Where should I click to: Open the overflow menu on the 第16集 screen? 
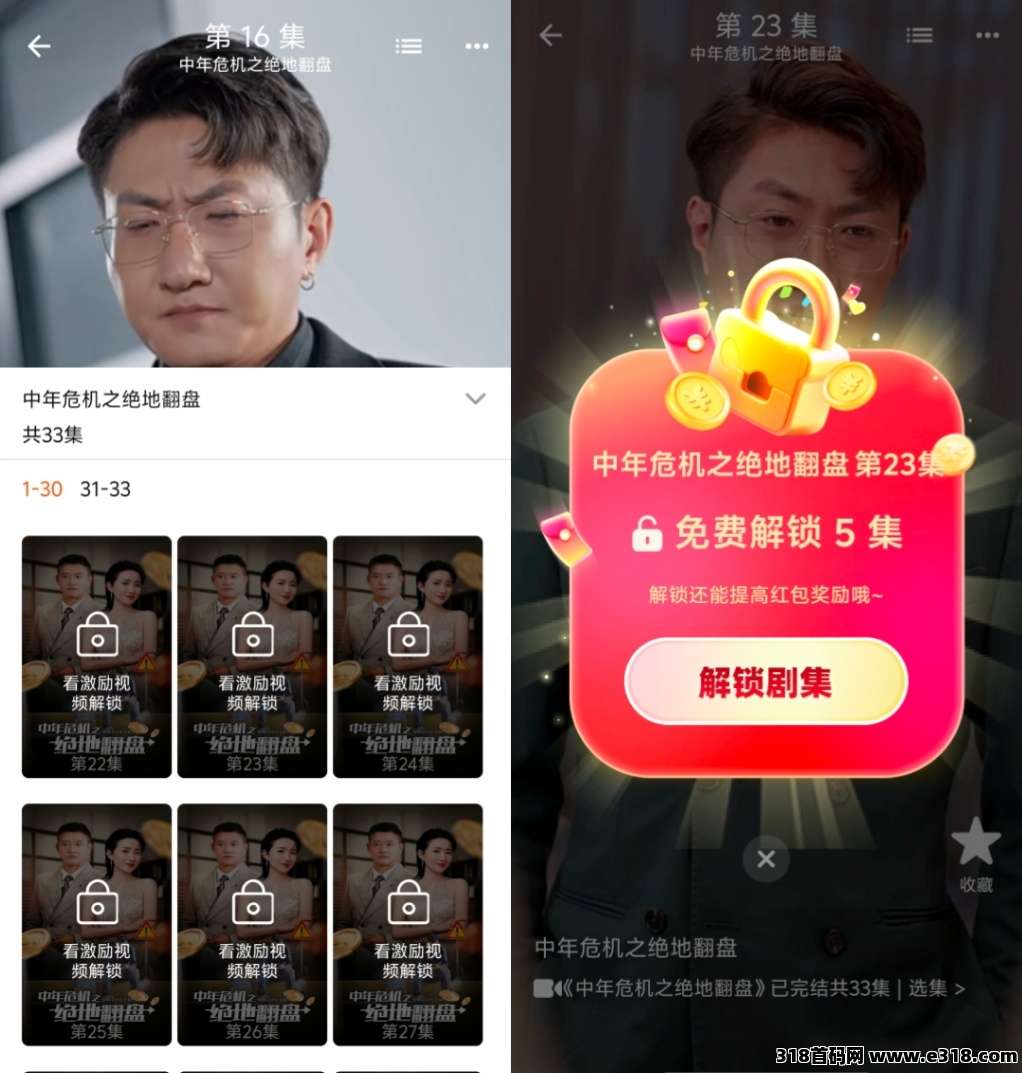tap(477, 46)
